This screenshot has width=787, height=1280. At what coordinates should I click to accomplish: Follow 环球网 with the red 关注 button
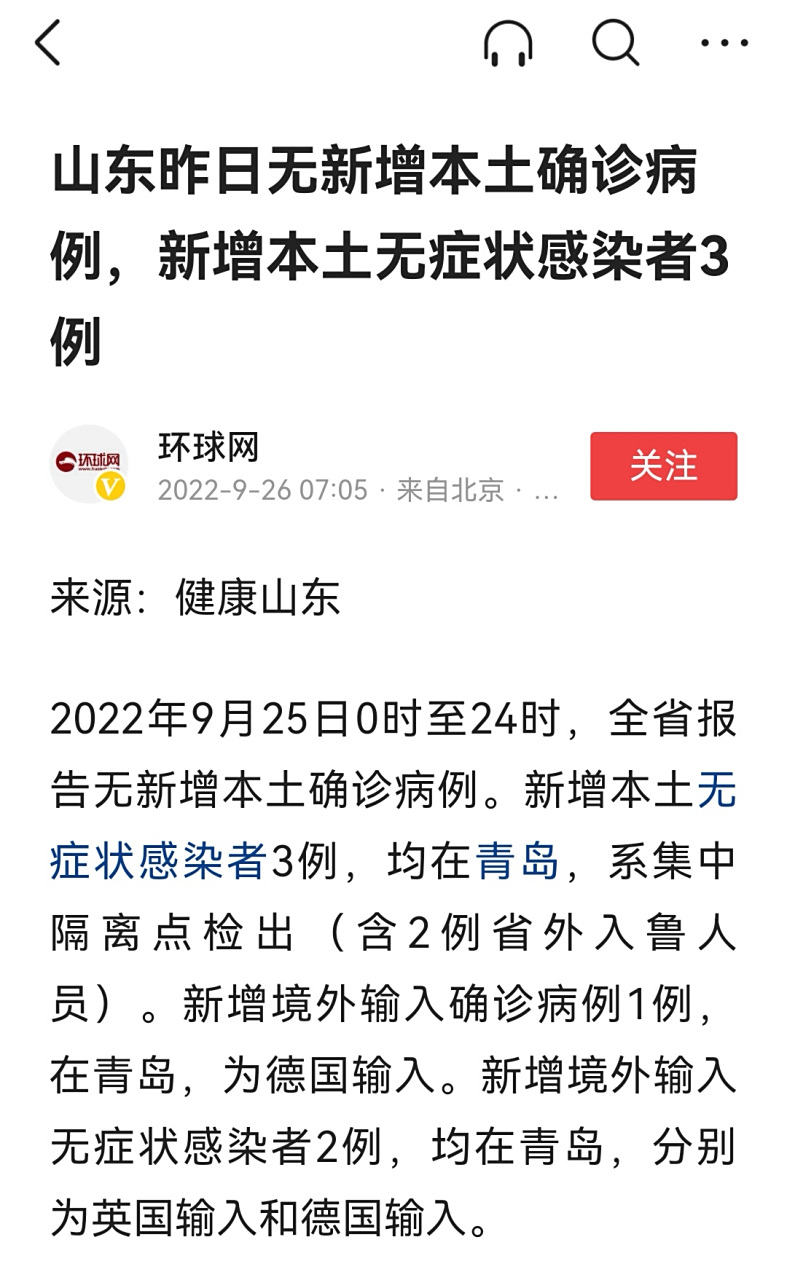pyautogui.click(x=663, y=466)
